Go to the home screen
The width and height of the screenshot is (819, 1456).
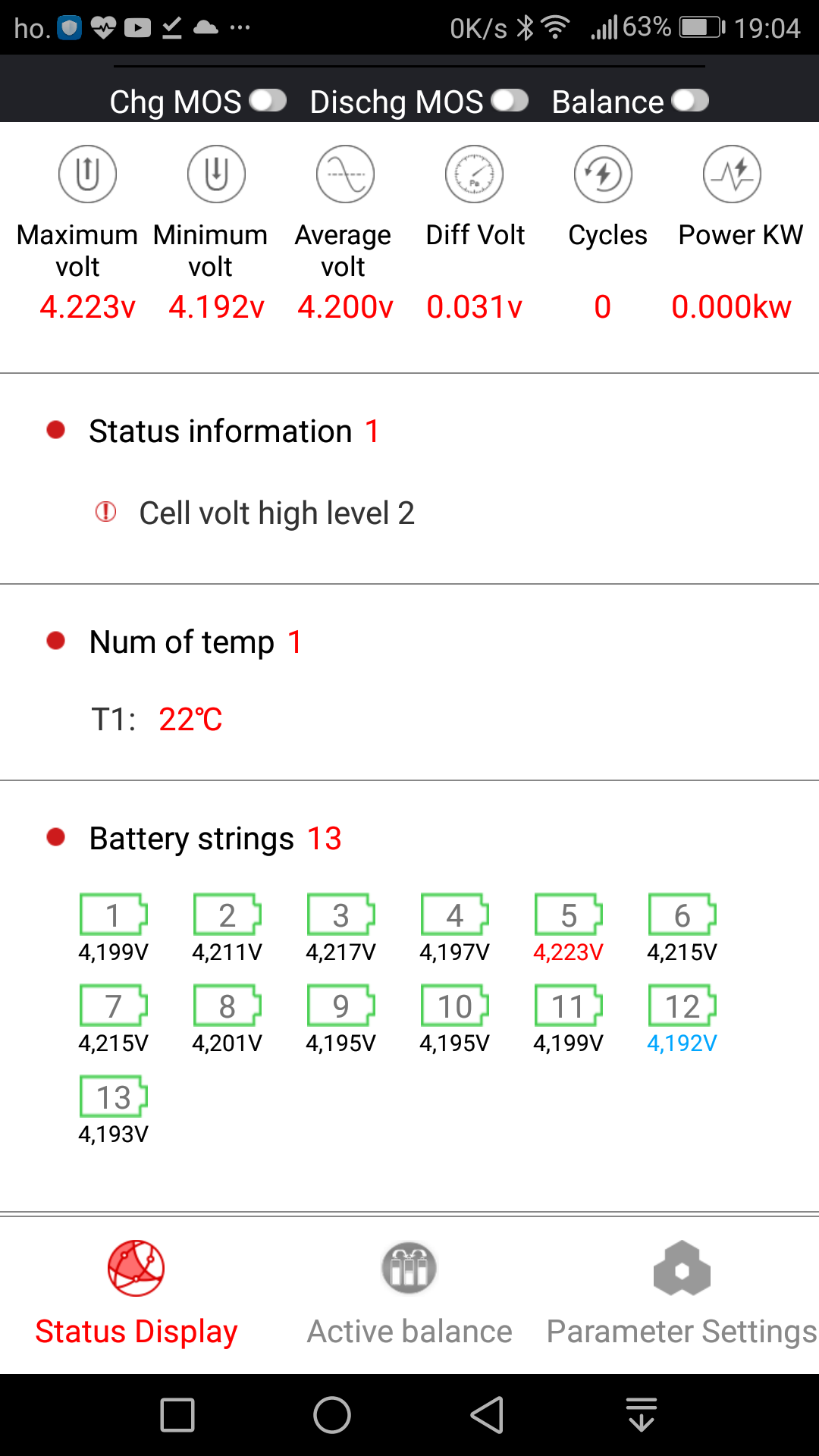pyautogui.click(x=332, y=1415)
